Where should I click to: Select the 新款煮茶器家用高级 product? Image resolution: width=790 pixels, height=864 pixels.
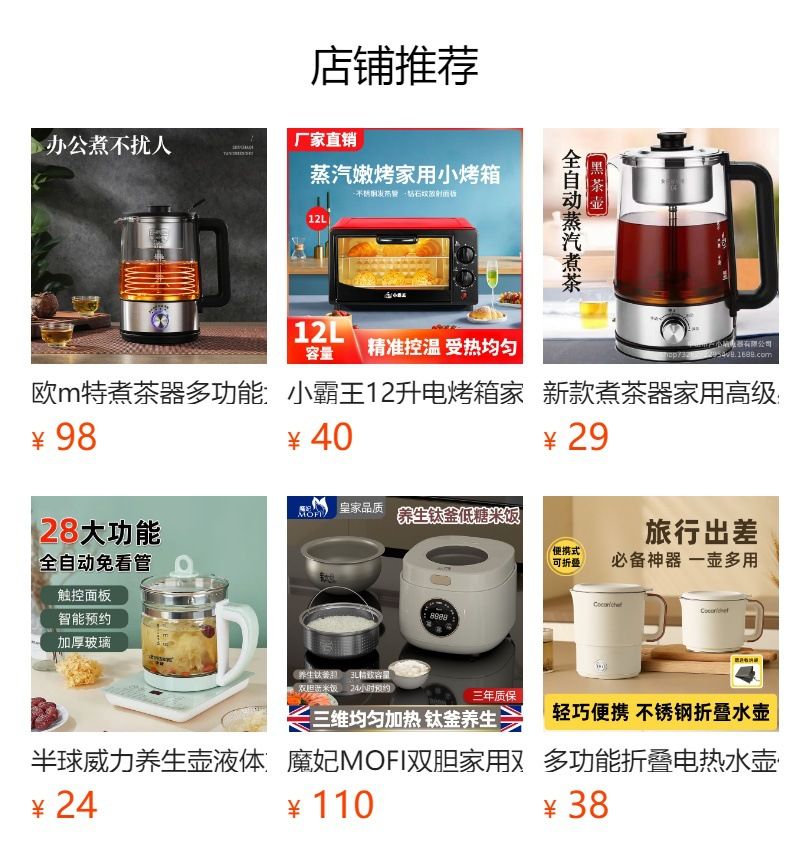660,246
